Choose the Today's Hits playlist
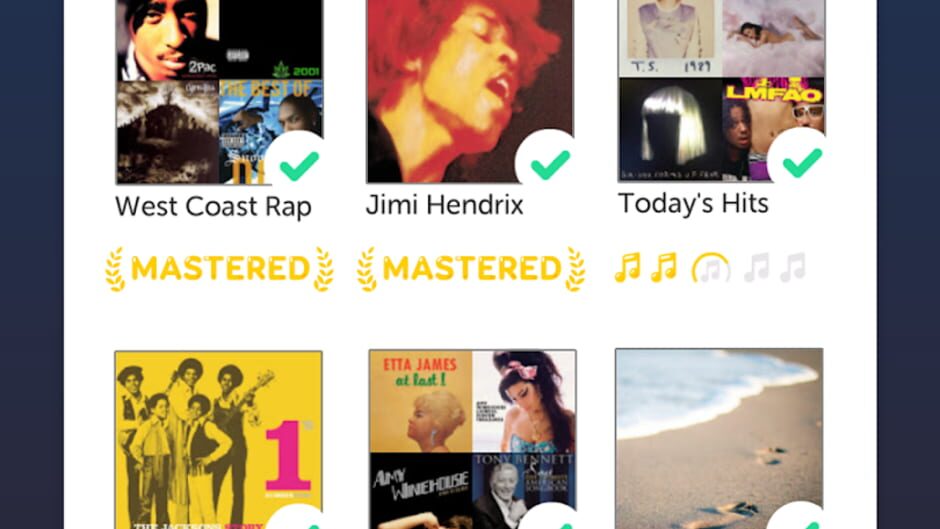The width and height of the screenshot is (940, 529). 721,91
